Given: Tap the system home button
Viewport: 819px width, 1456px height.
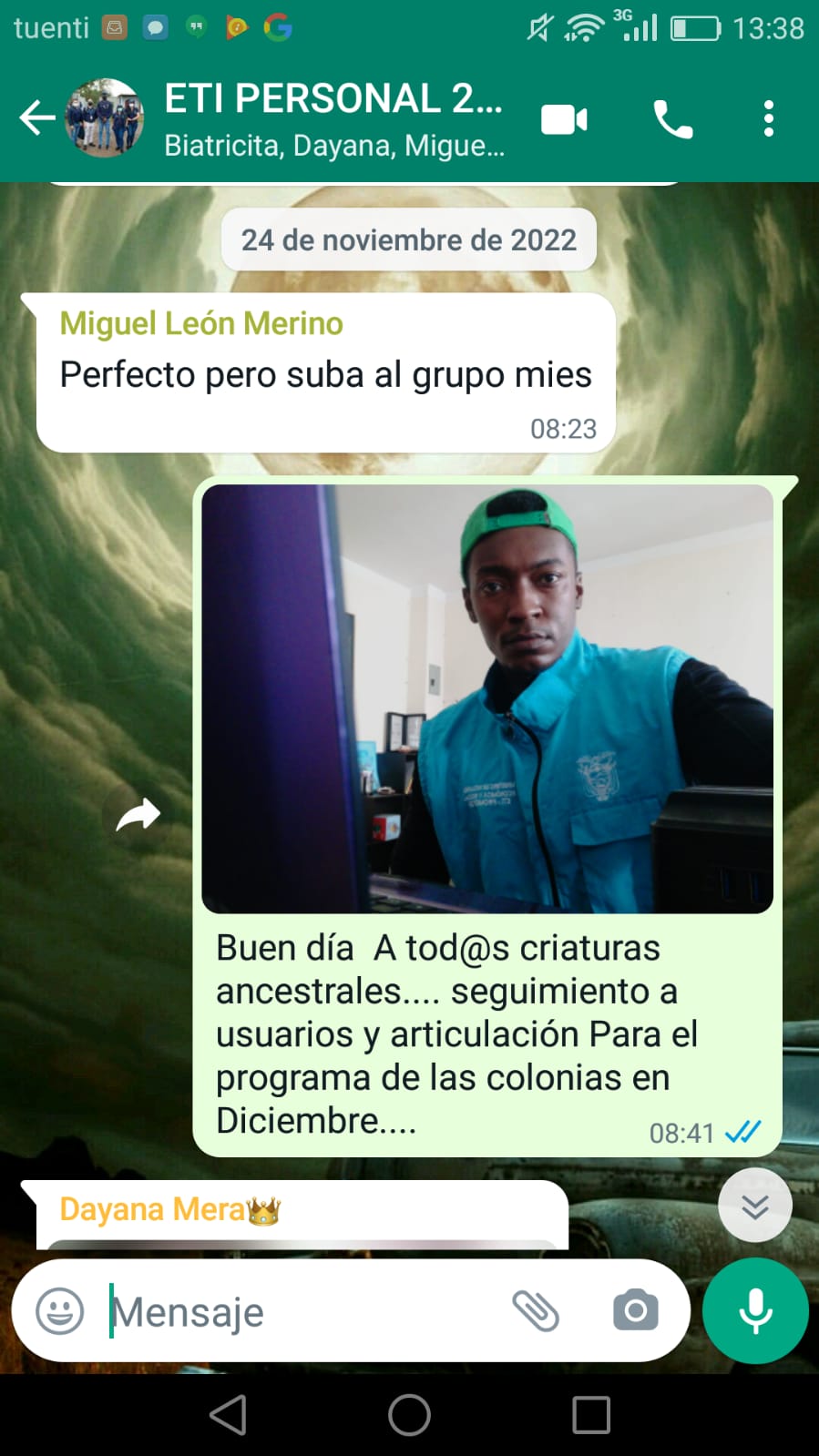Looking at the screenshot, I should tap(409, 1415).
